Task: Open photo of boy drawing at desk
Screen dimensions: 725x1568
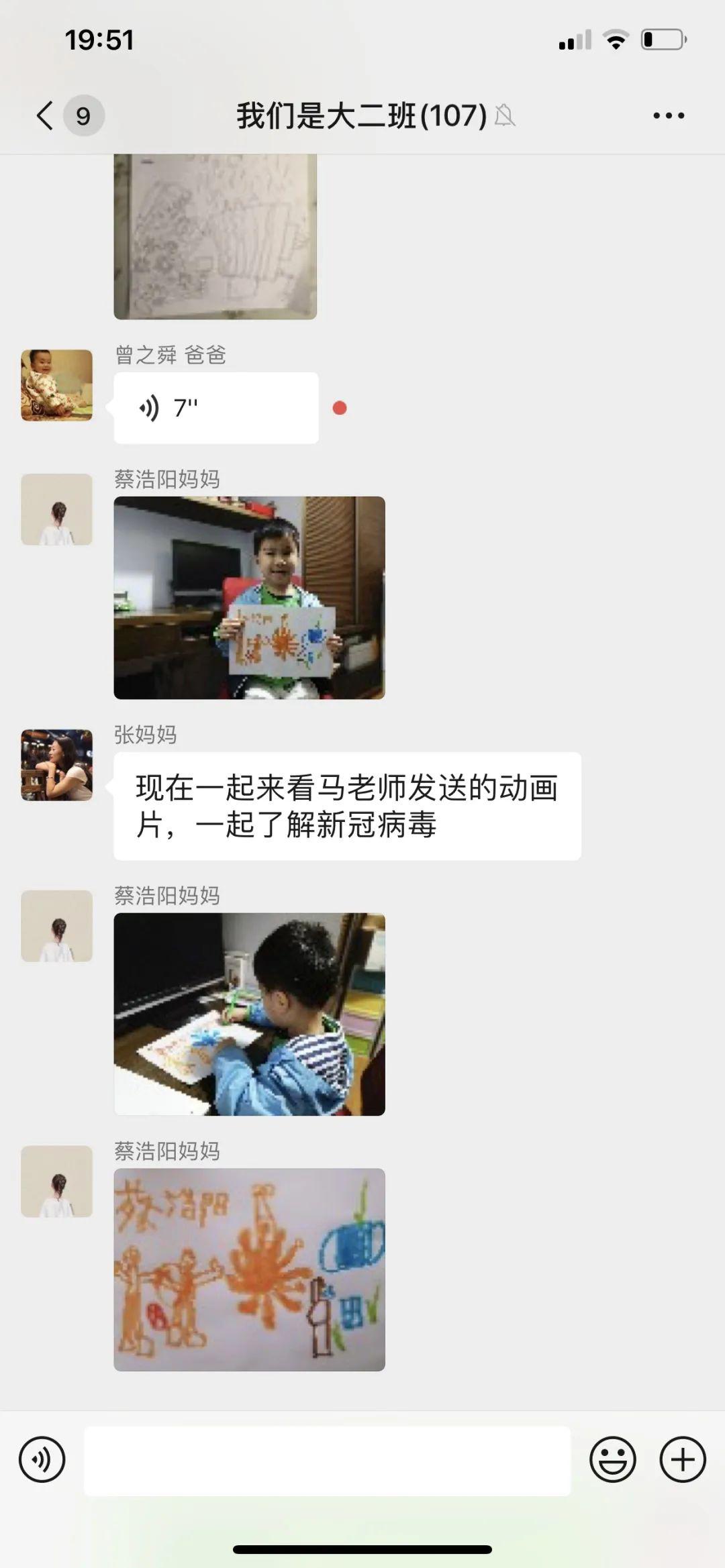Action: (x=249, y=1014)
